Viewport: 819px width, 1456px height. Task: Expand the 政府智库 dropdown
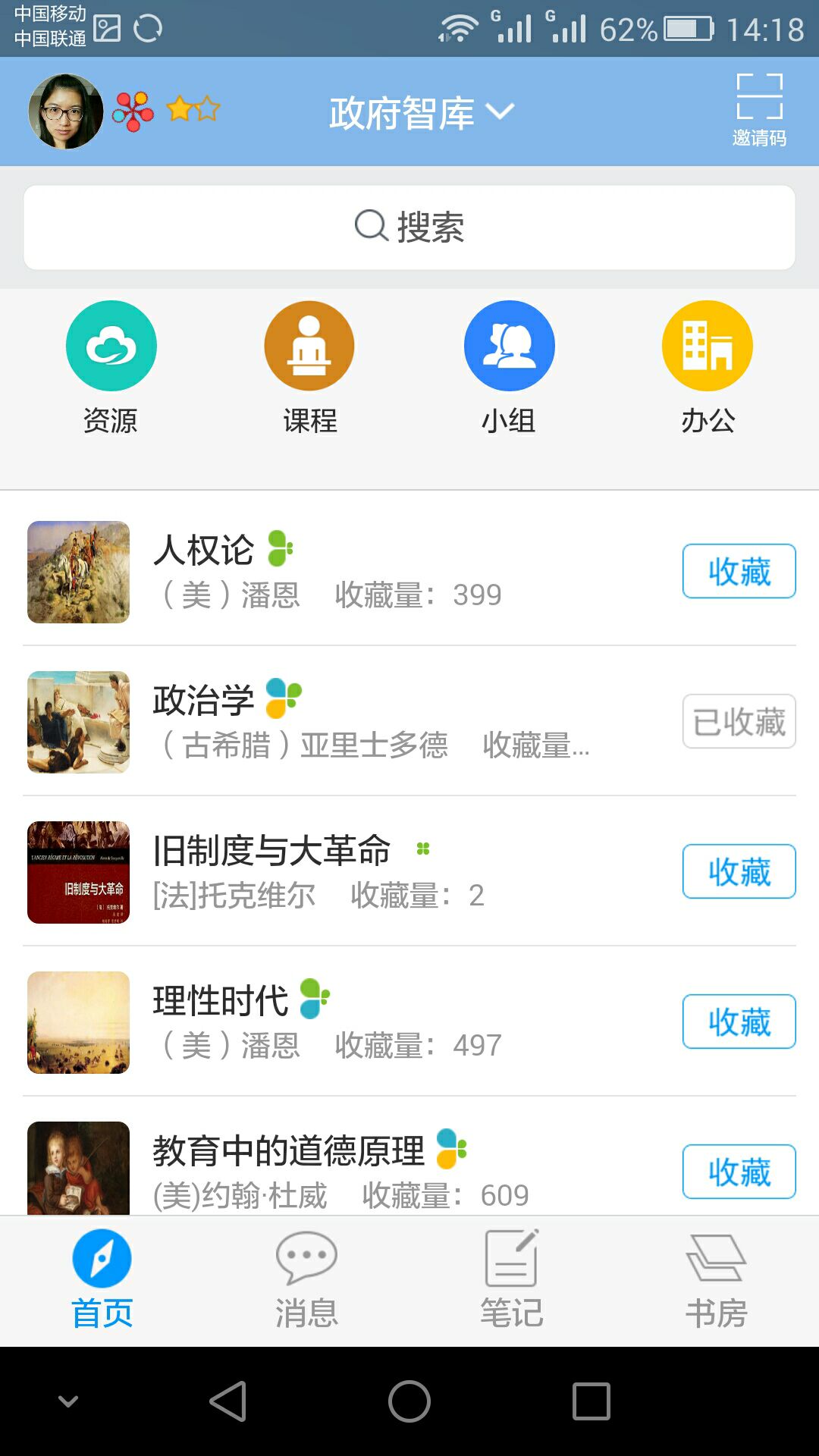tap(421, 113)
